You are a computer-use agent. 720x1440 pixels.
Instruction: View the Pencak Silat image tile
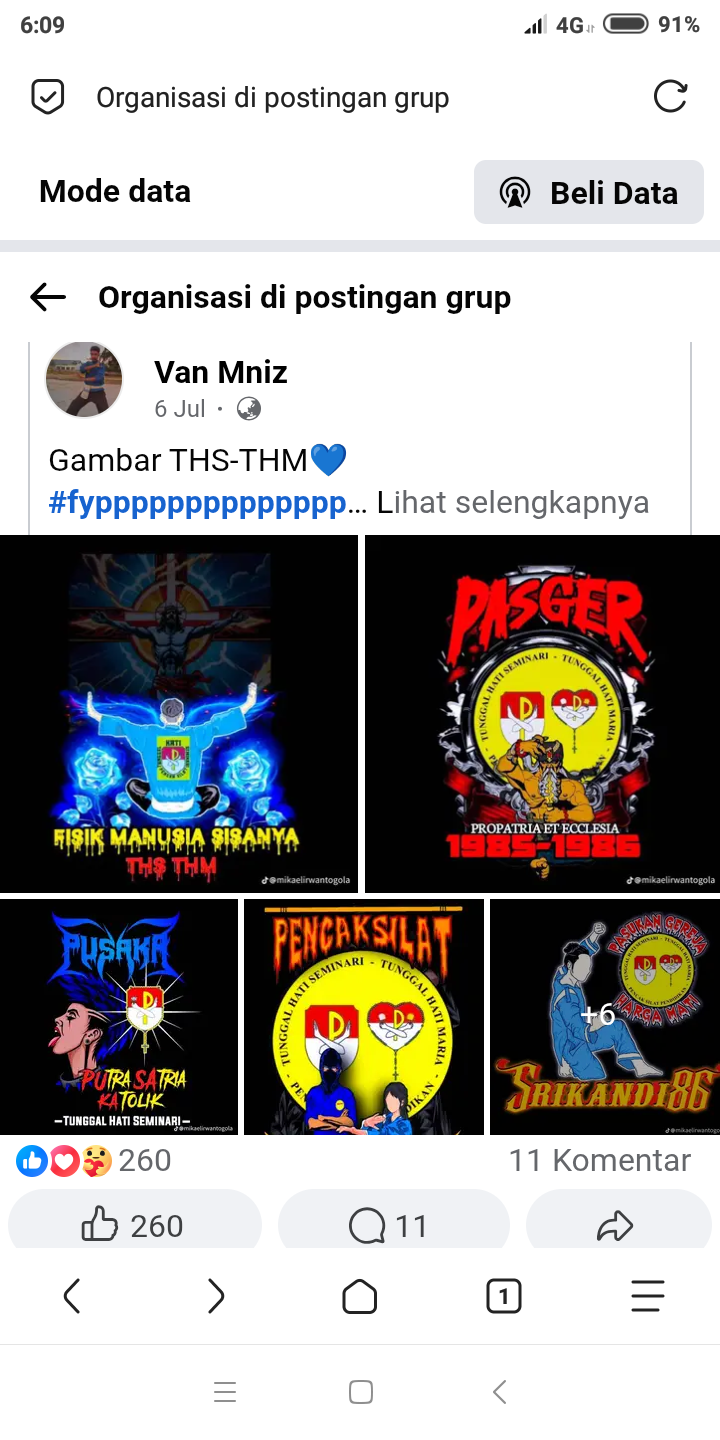click(363, 1016)
